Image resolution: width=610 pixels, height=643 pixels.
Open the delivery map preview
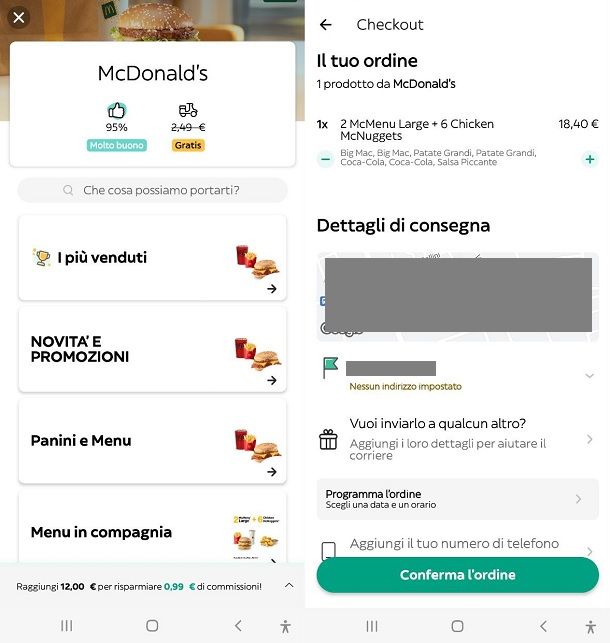tap(457, 295)
